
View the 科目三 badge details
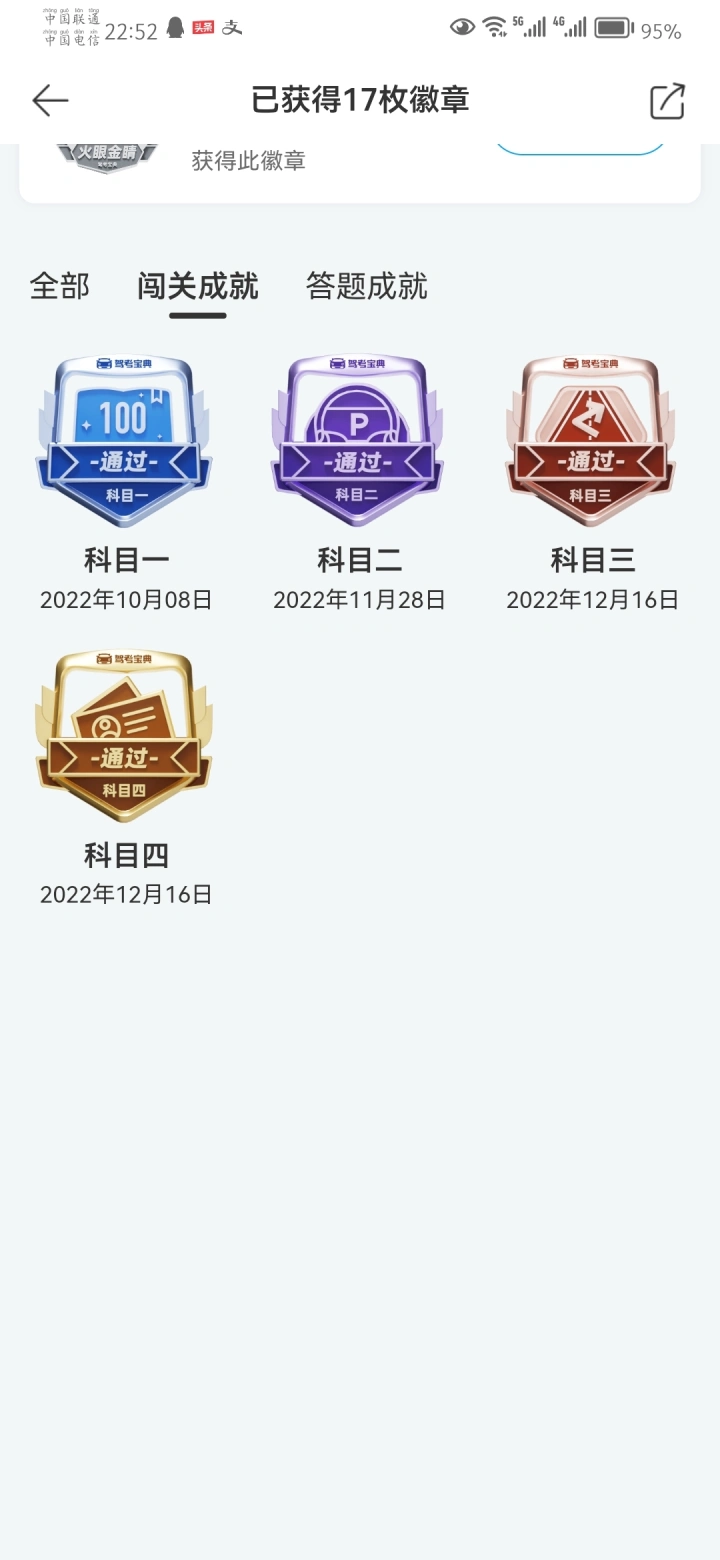coord(592,442)
